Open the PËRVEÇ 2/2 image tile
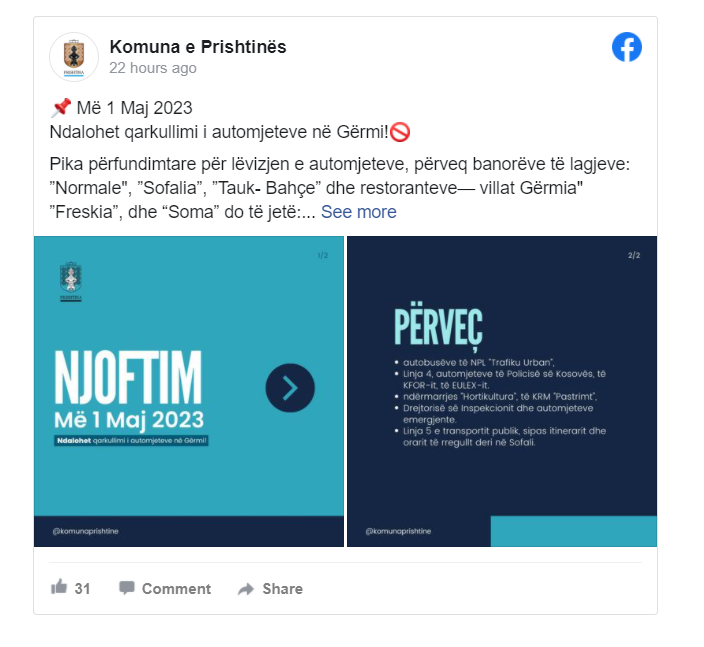The image size is (704, 647). (502, 391)
